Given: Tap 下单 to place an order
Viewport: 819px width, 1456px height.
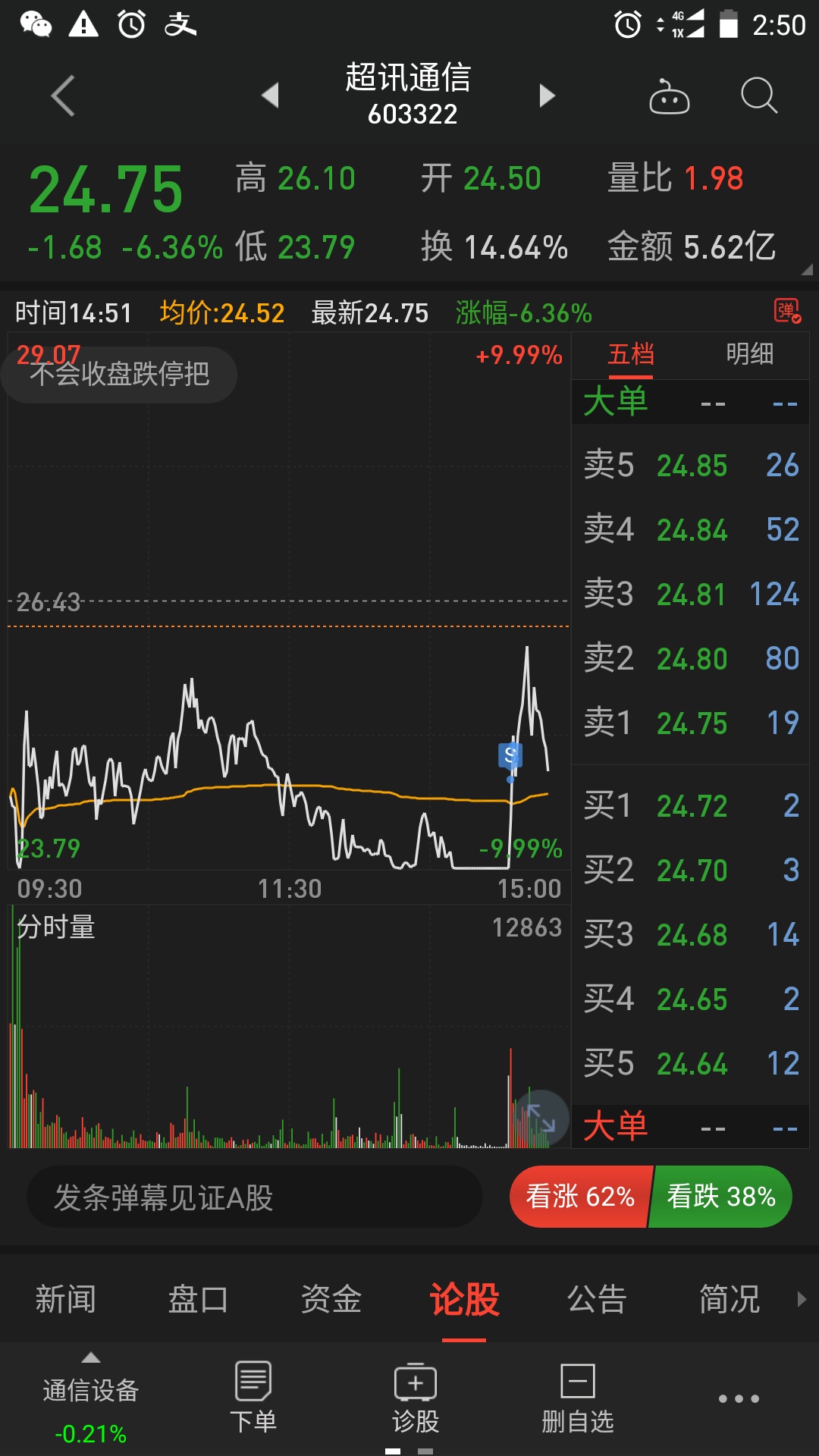Looking at the screenshot, I should point(253,1398).
